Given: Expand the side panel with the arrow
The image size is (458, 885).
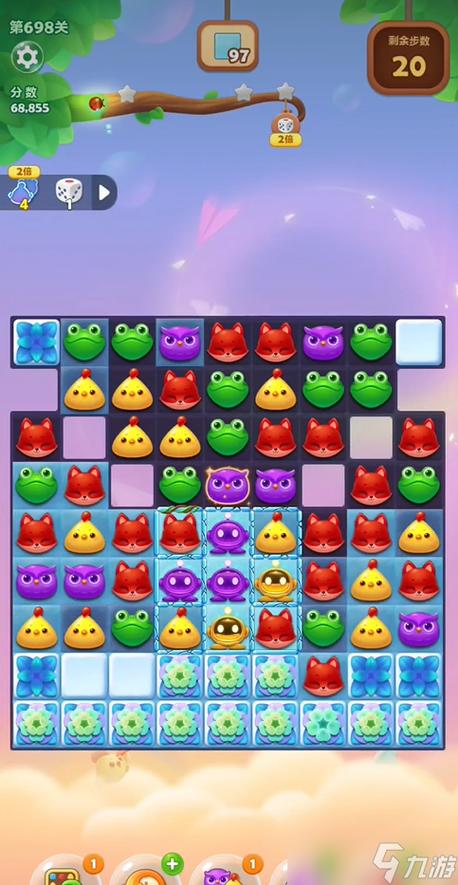Looking at the screenshot, I should (x=104, y=192).
